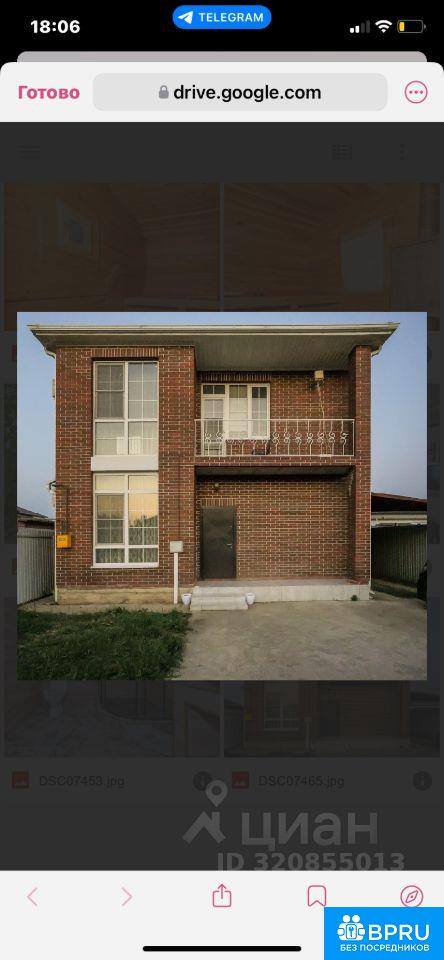Tap Готово to close the browser

coord(49,92)
